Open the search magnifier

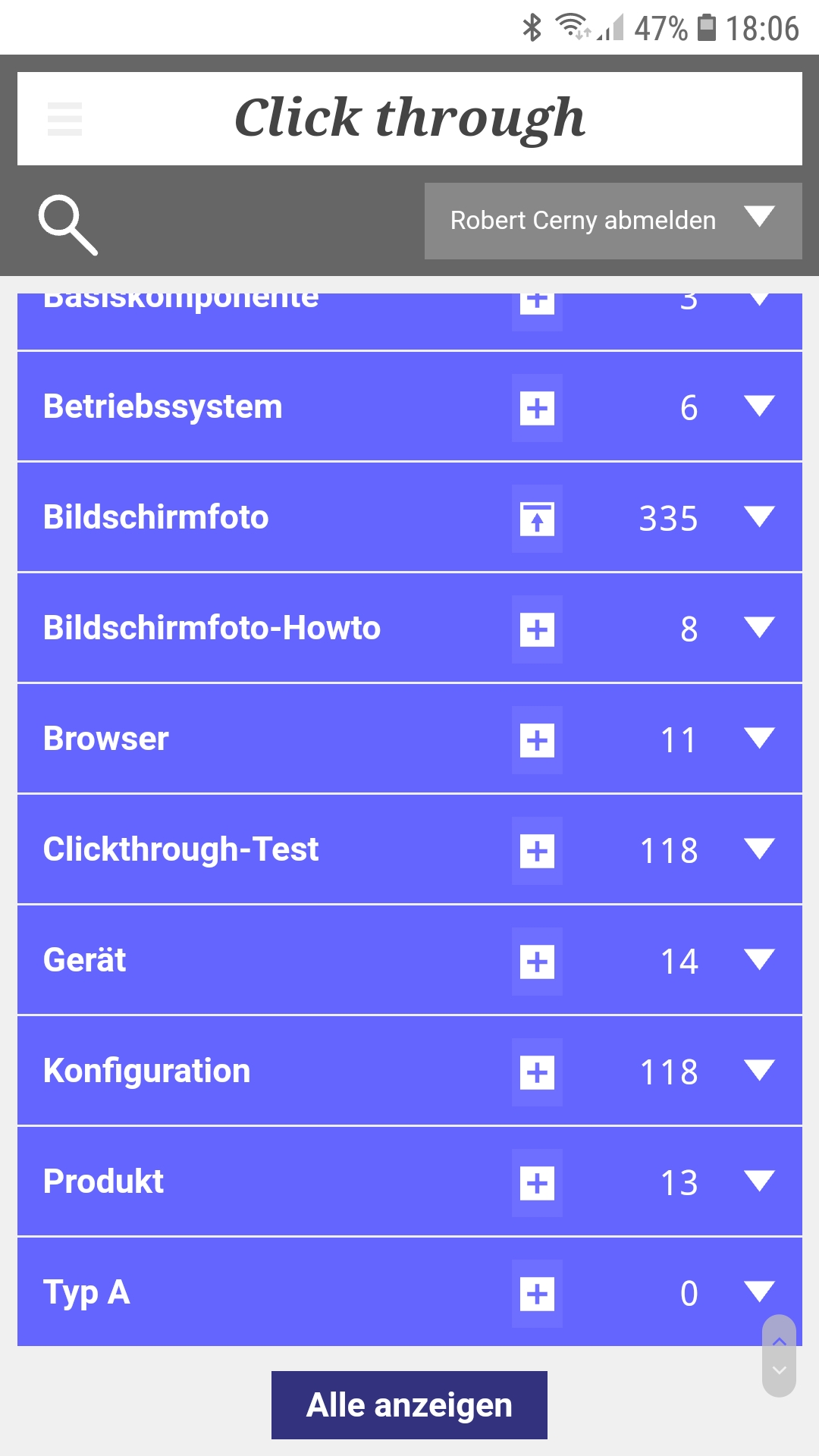tap(67, 224)
